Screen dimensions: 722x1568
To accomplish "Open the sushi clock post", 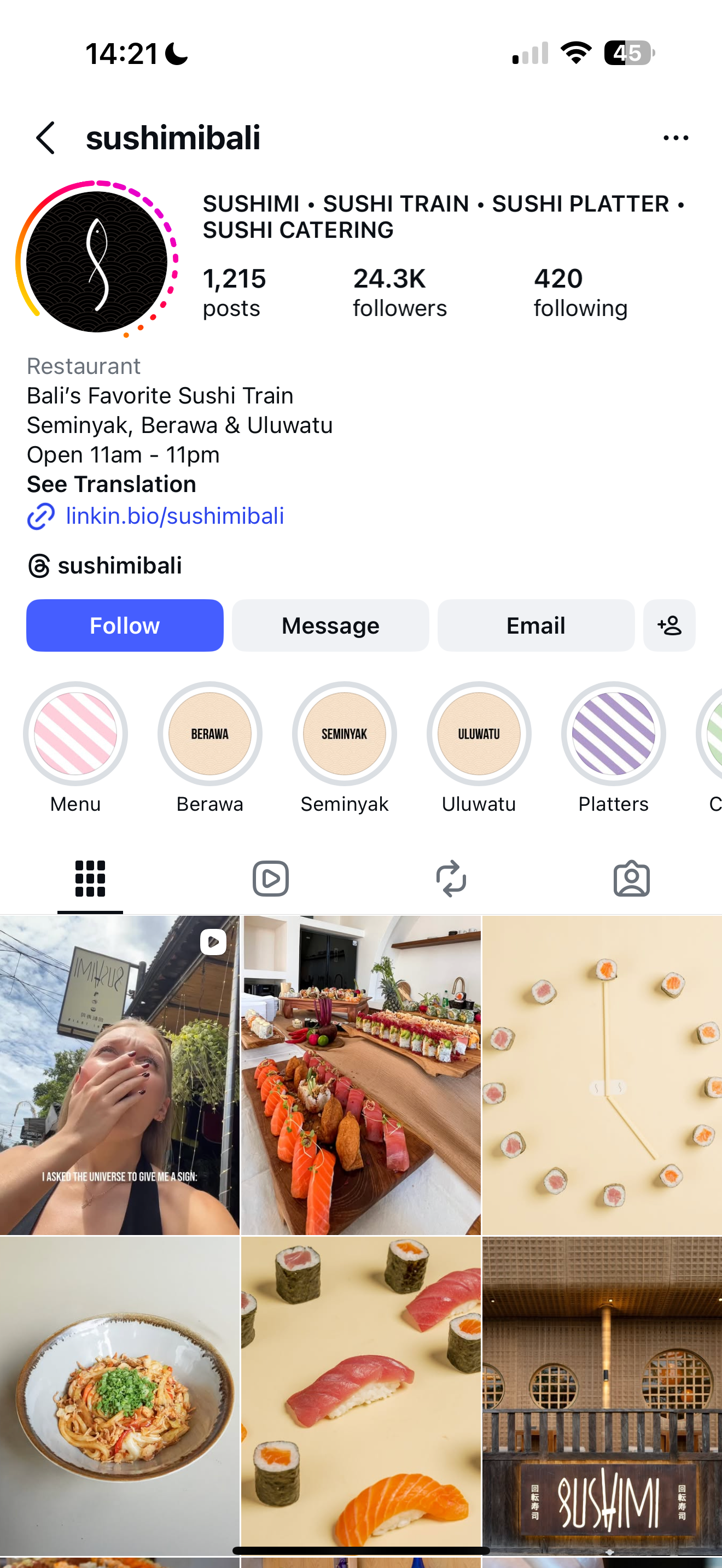I will (x=602, y=1074).
